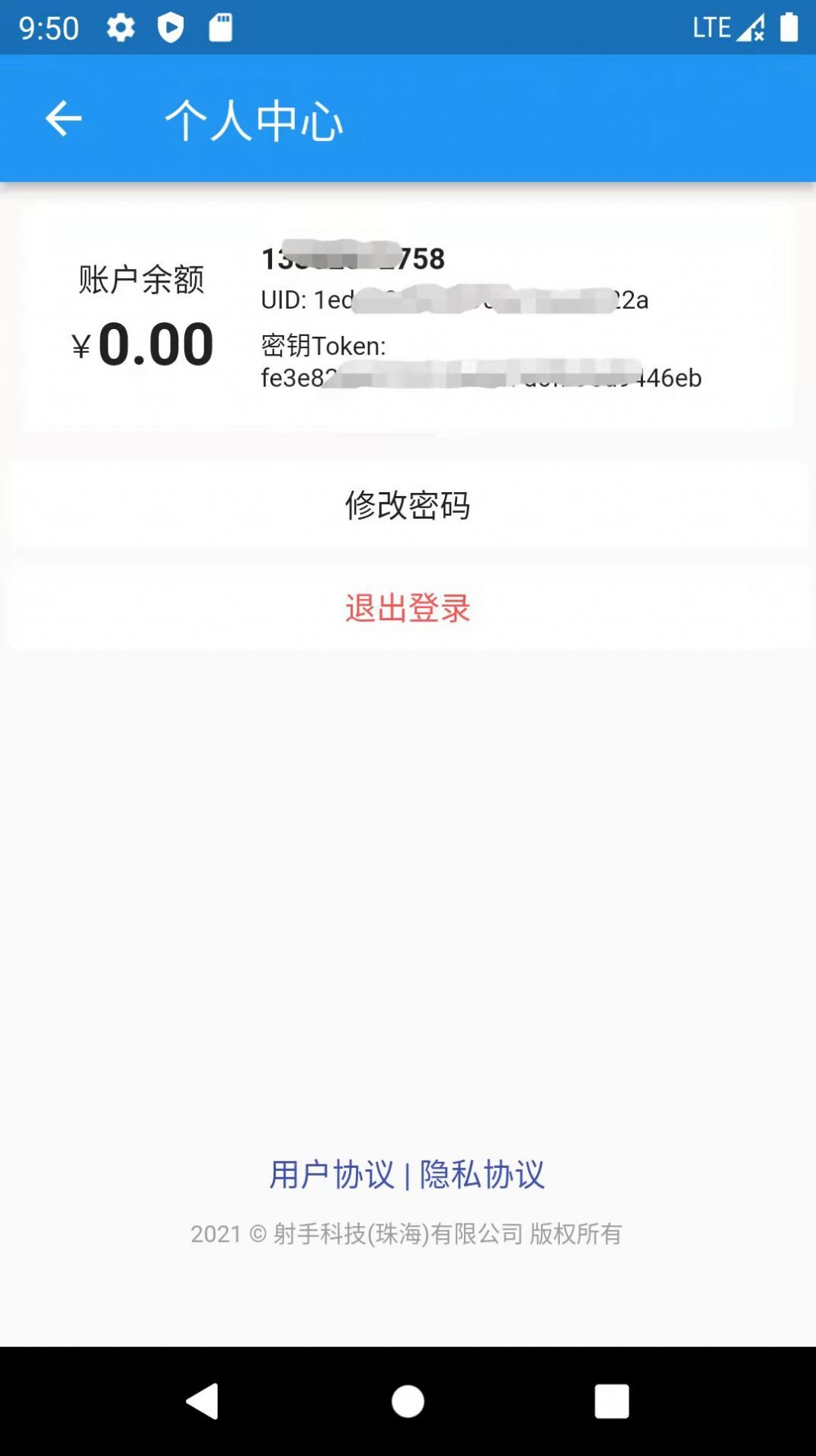The image size is (816, 1456).
Task: Tap the UID value row
Action: [453, 301]
